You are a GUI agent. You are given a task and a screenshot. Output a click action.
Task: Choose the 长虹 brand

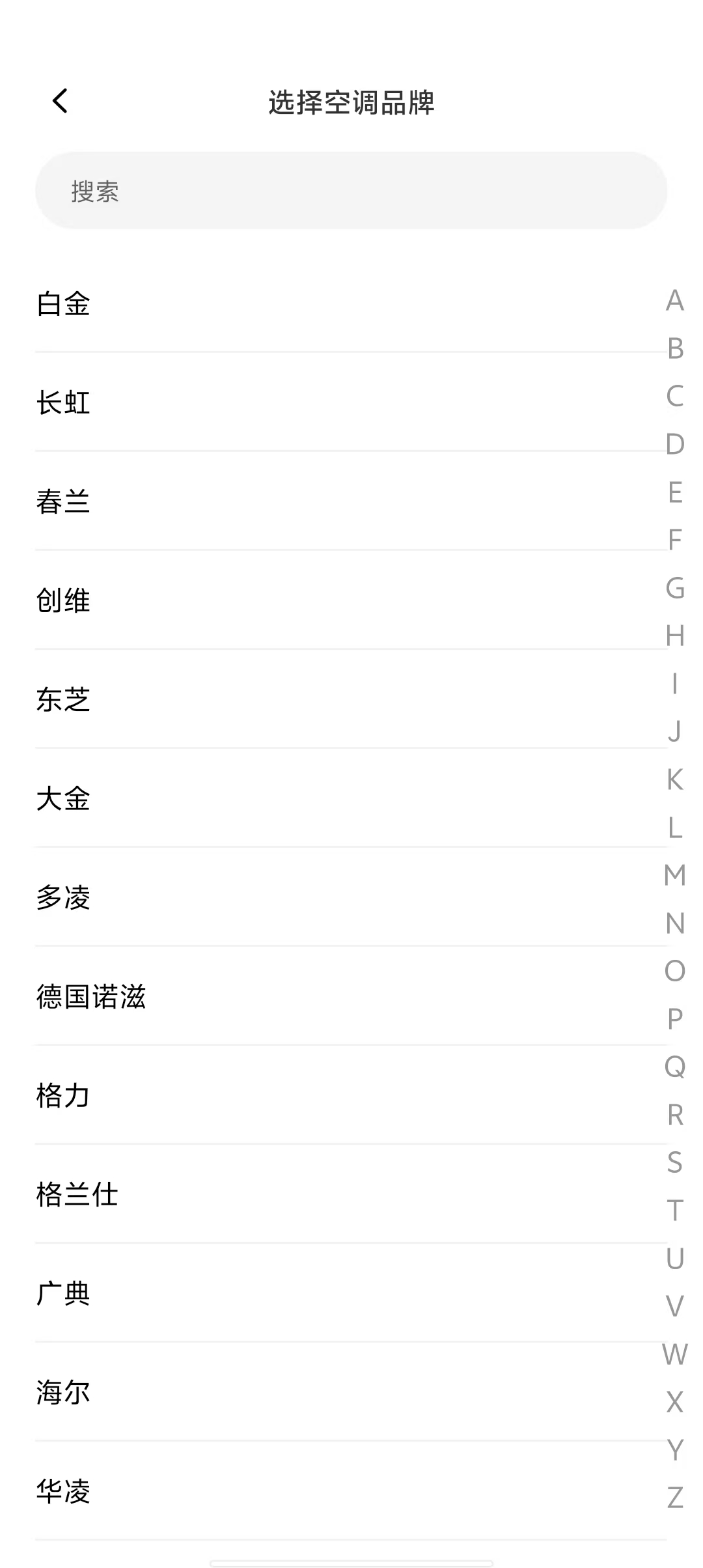click(64, 402)
